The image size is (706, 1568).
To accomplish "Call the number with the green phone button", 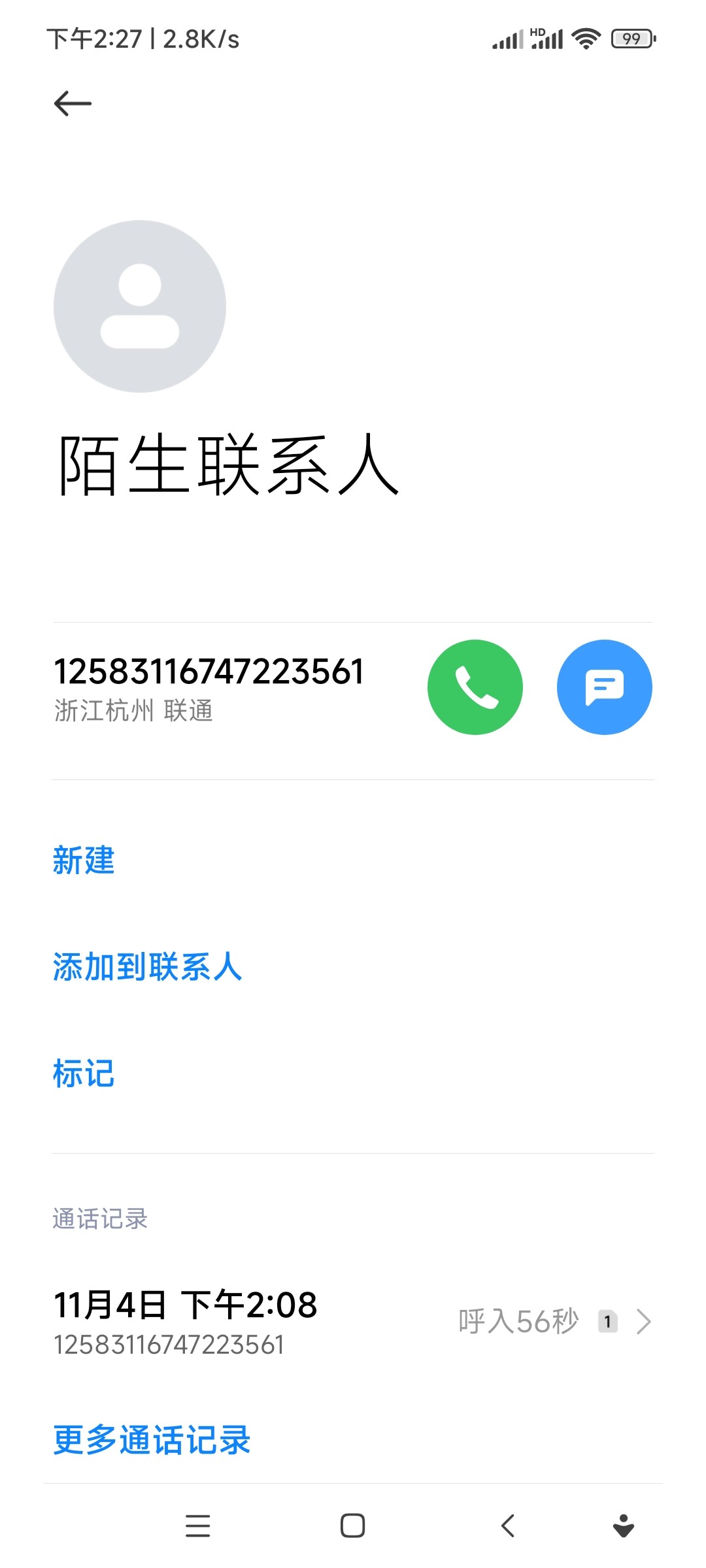I will [475, 687].
